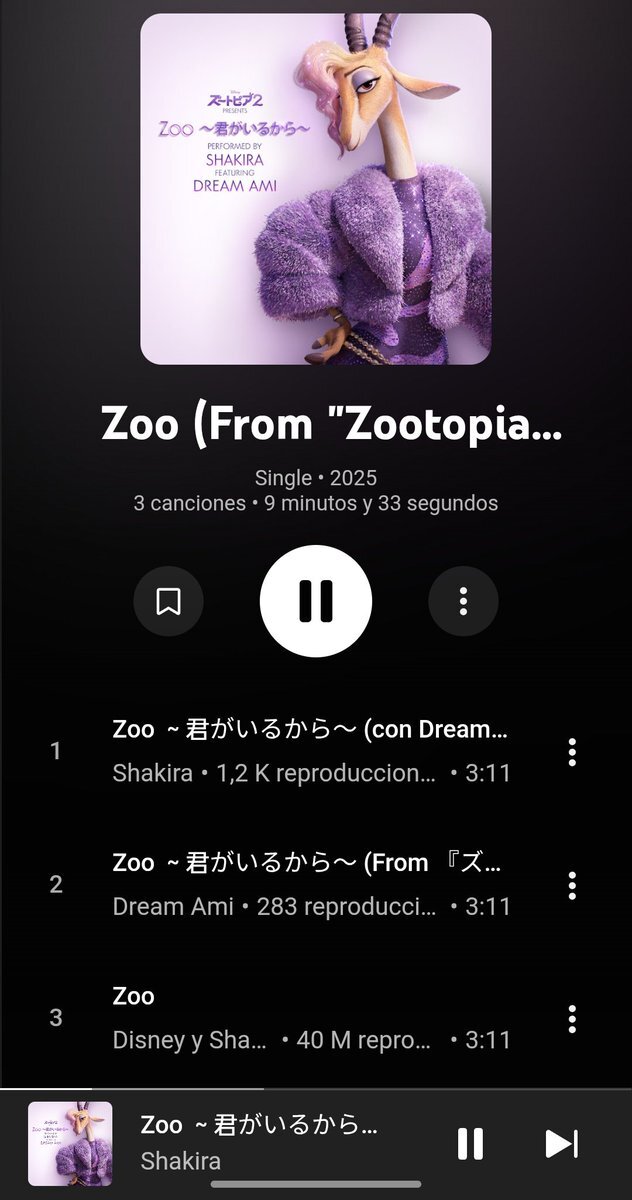This screenshot has height=1200, width=632.
Task: Save the album to library with bookmark icon
Action: point(168,601)
